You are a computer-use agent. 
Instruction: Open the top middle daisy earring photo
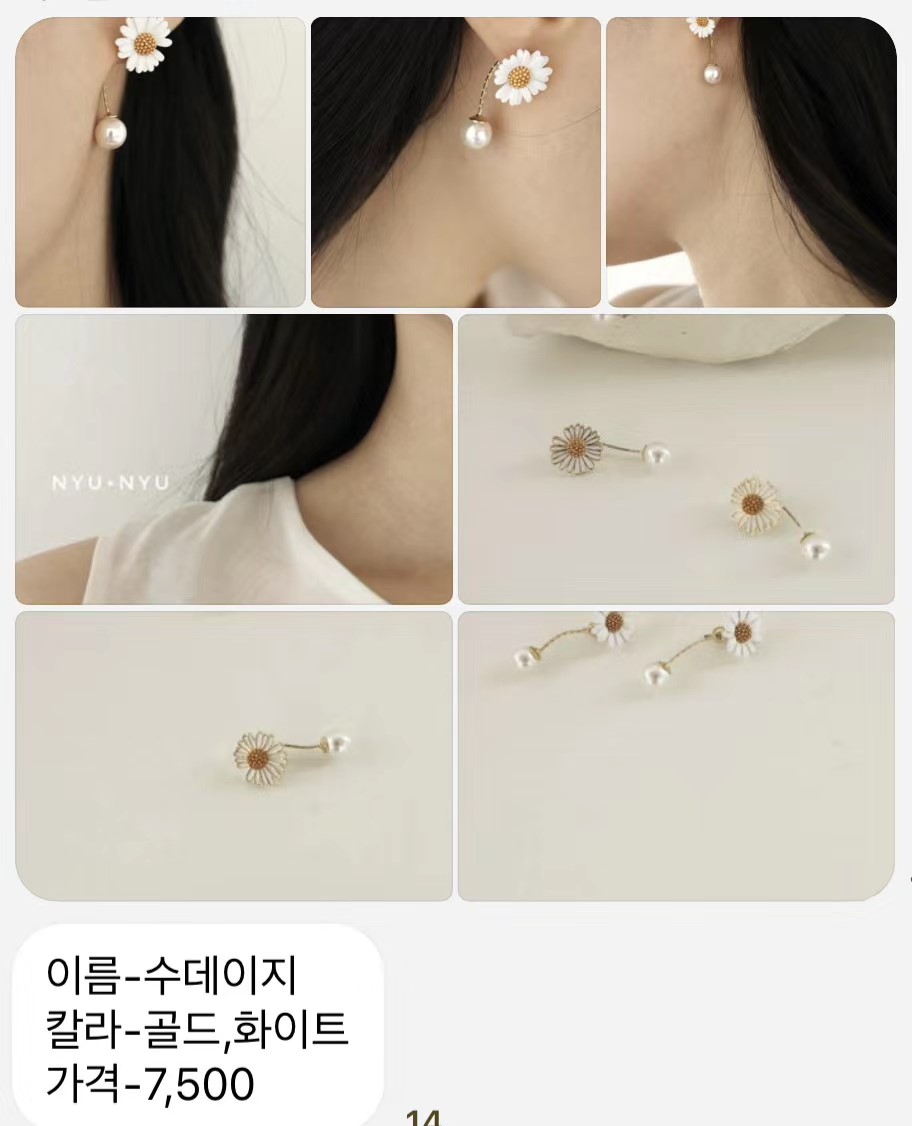click(x=456, y=162)
